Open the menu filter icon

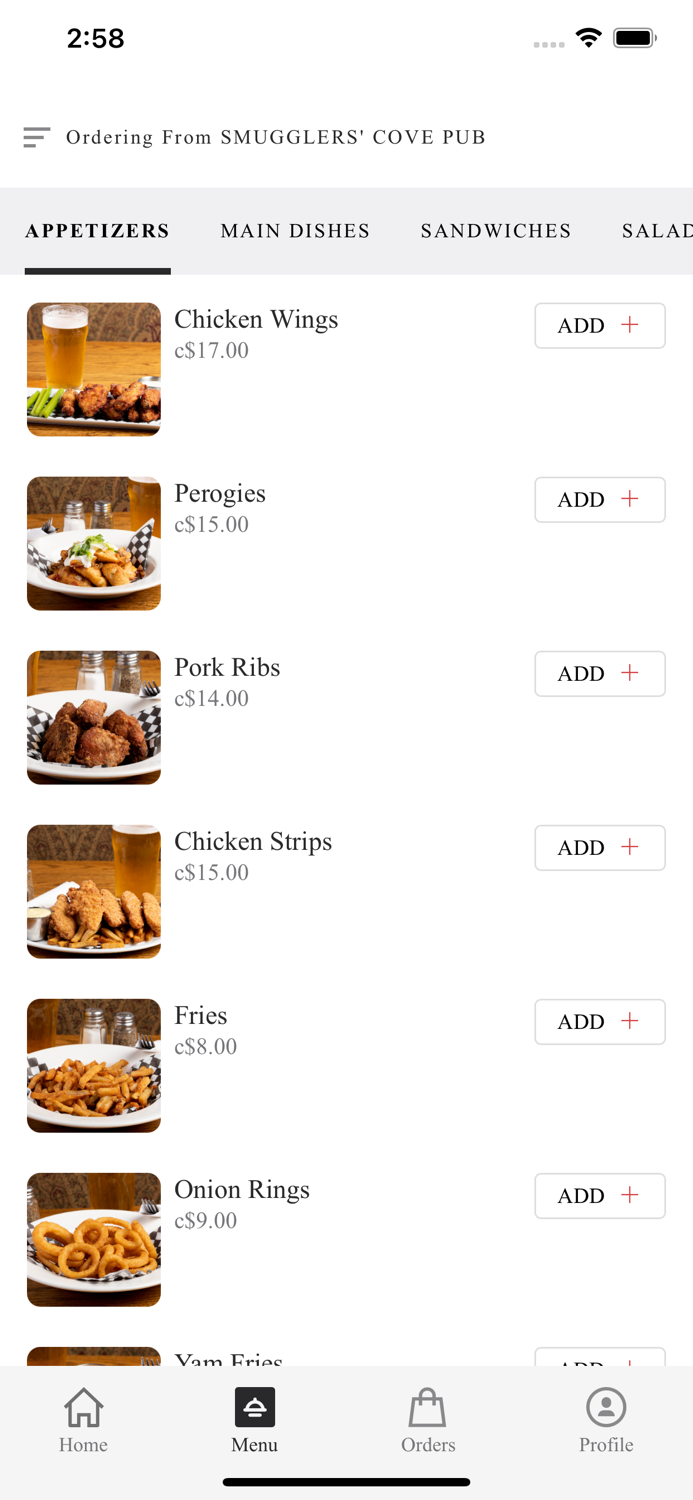click(37, 138)
